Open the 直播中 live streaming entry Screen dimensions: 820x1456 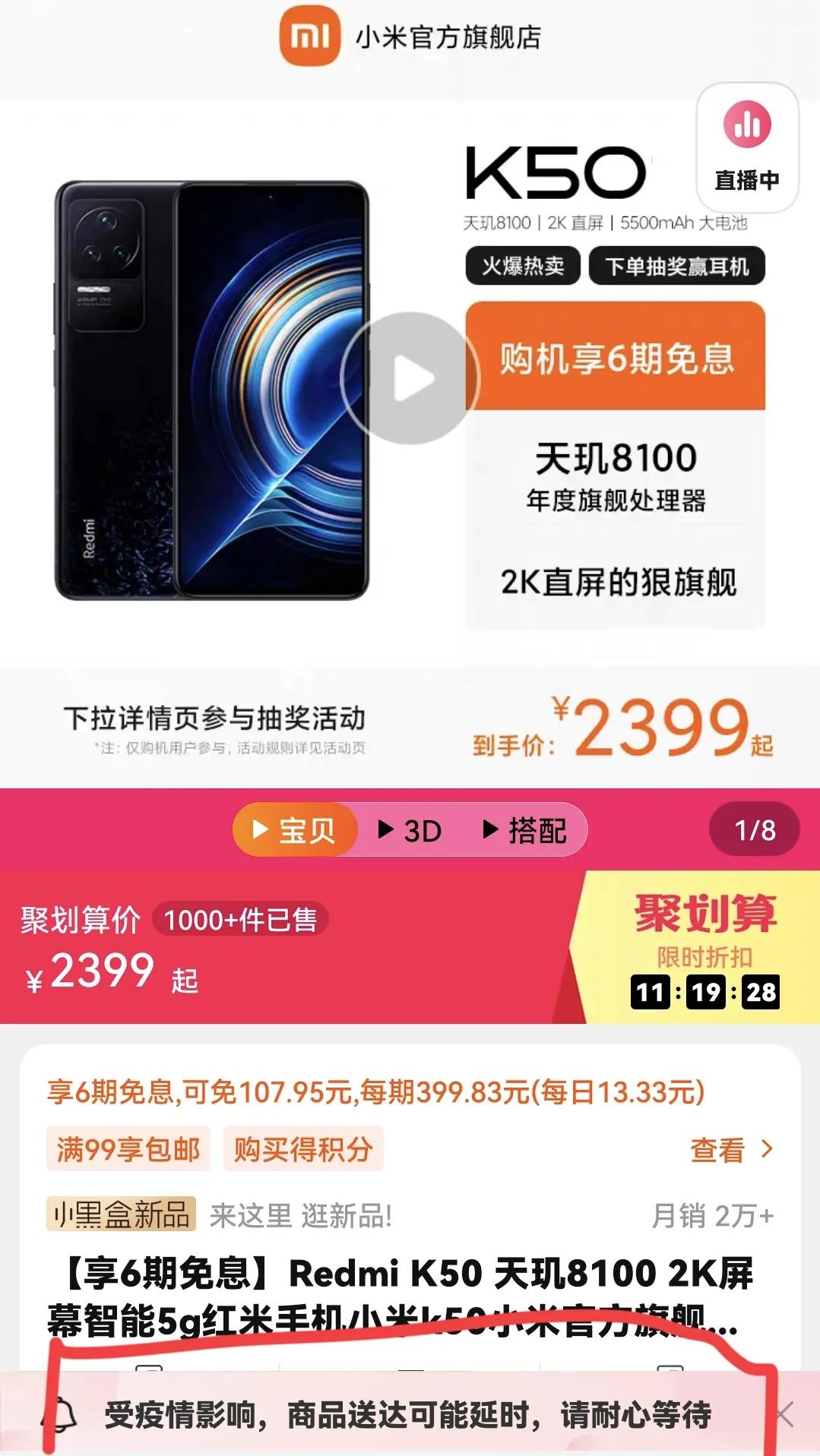(x=746, y=148)
